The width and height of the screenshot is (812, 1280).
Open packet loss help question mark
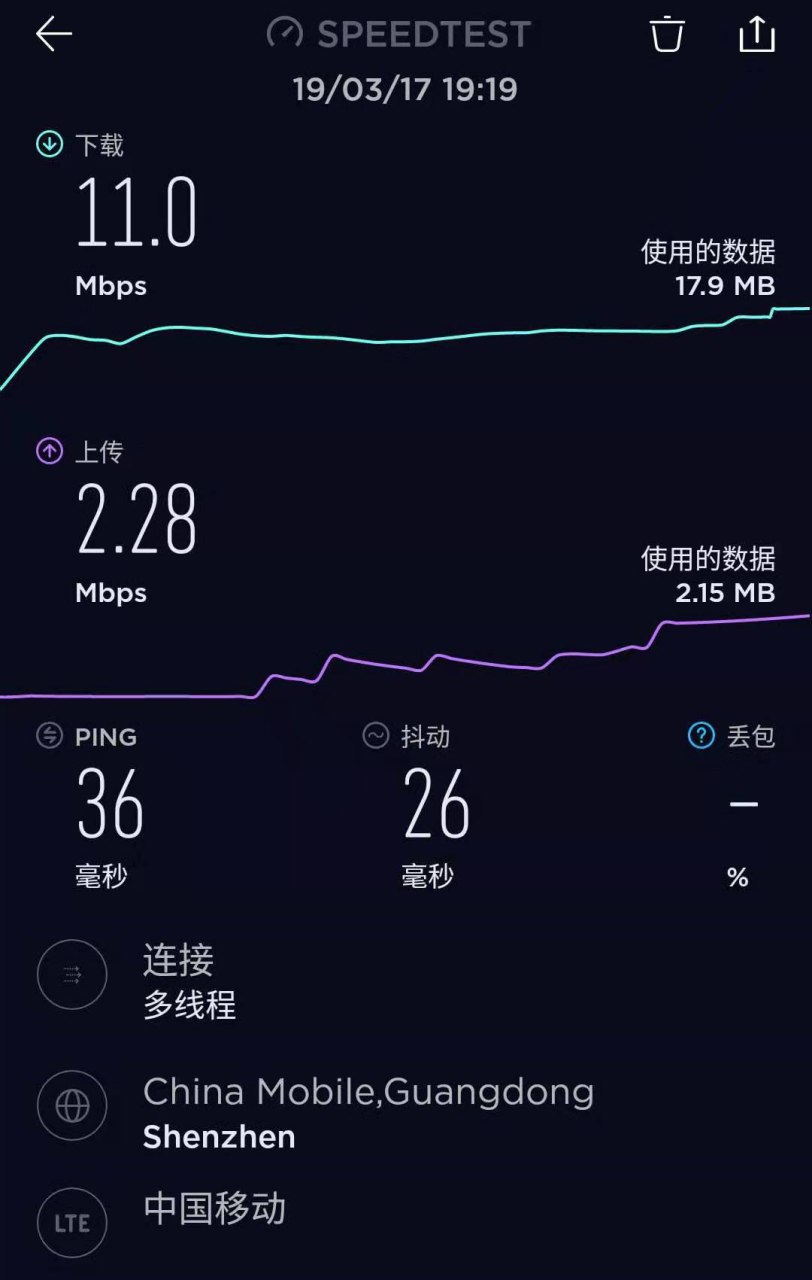click(701, 737)
